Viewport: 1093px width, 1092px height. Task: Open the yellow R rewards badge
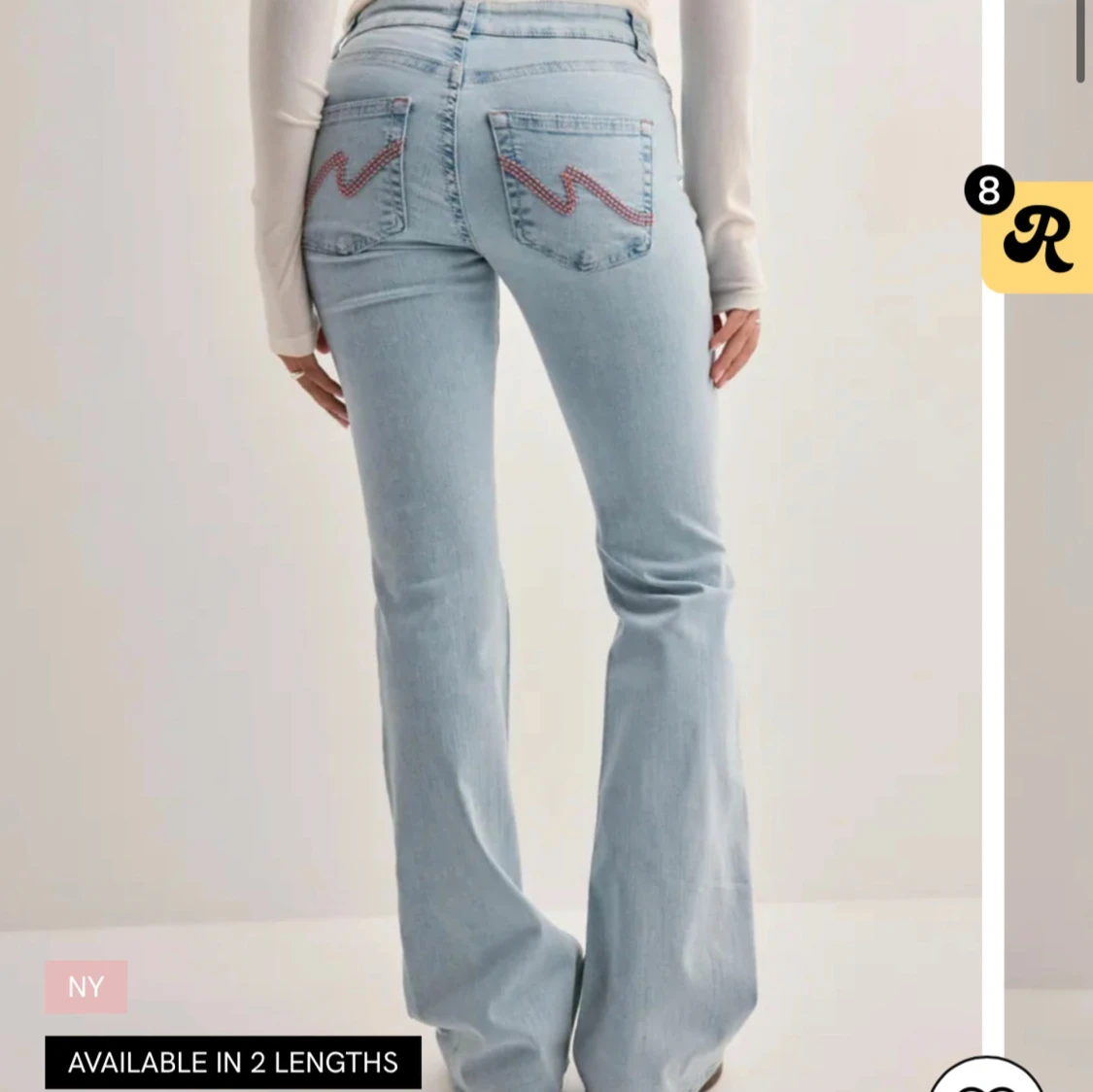[1038, 238]
